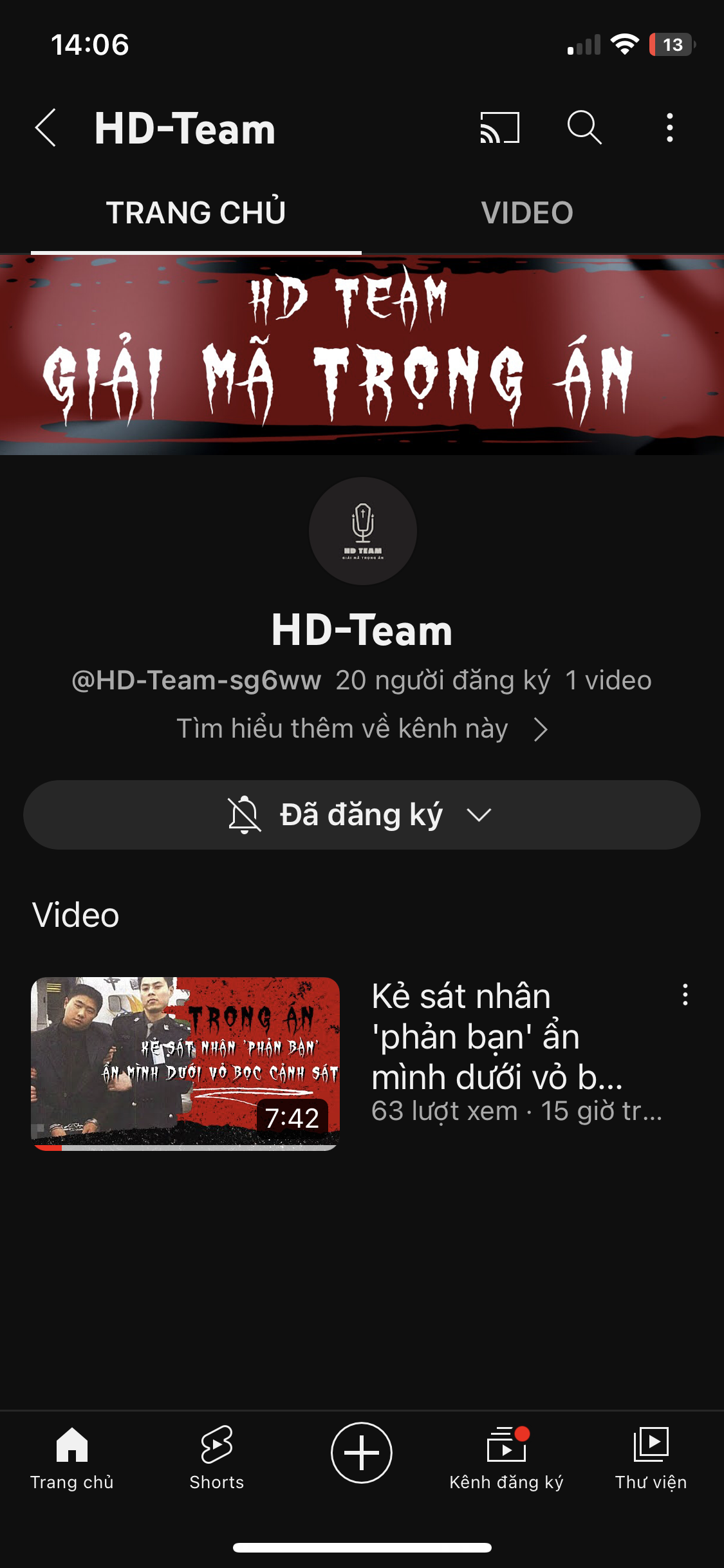Go back from HD-Team channel
The height and width of the screenshot is (1568, 724).
[46, 127]
